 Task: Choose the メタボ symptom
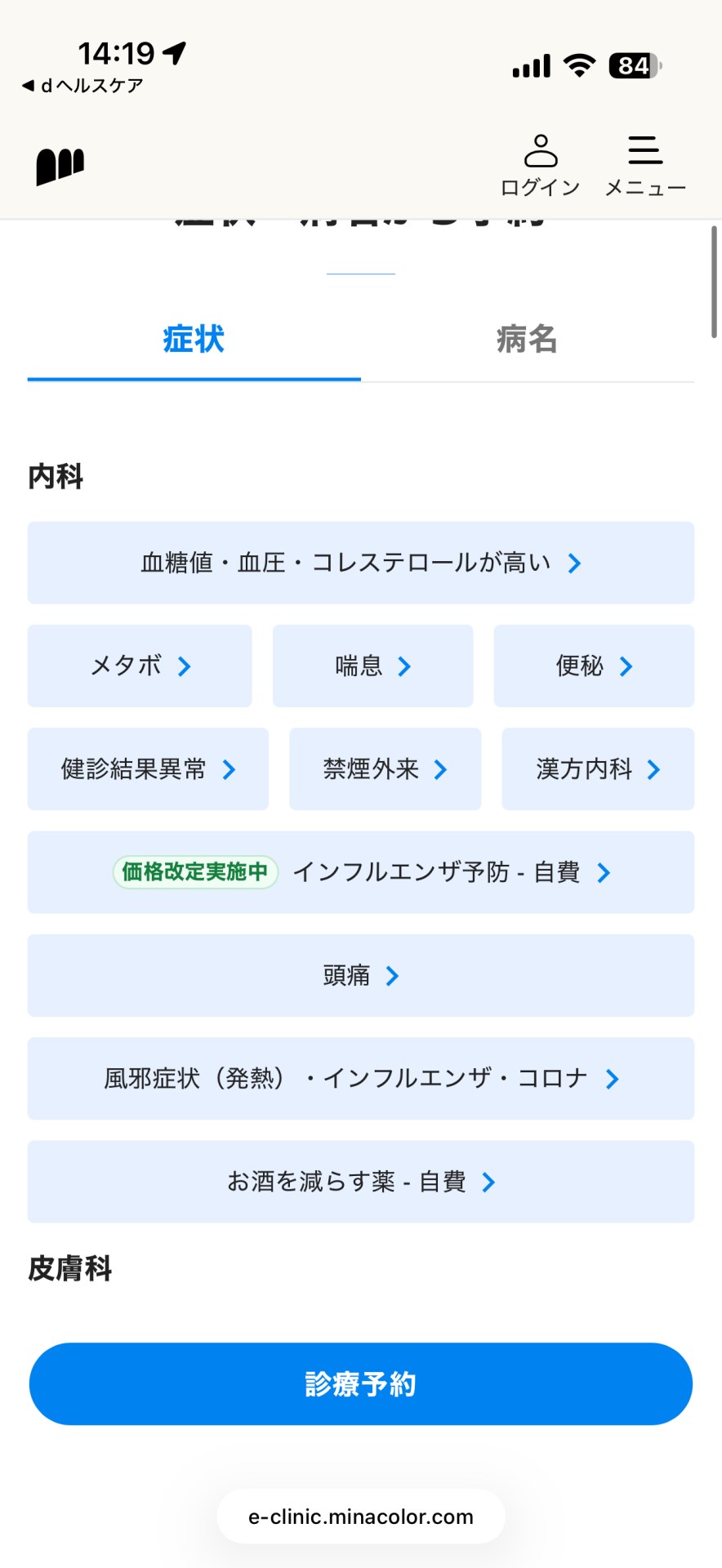tap(140, 666)
